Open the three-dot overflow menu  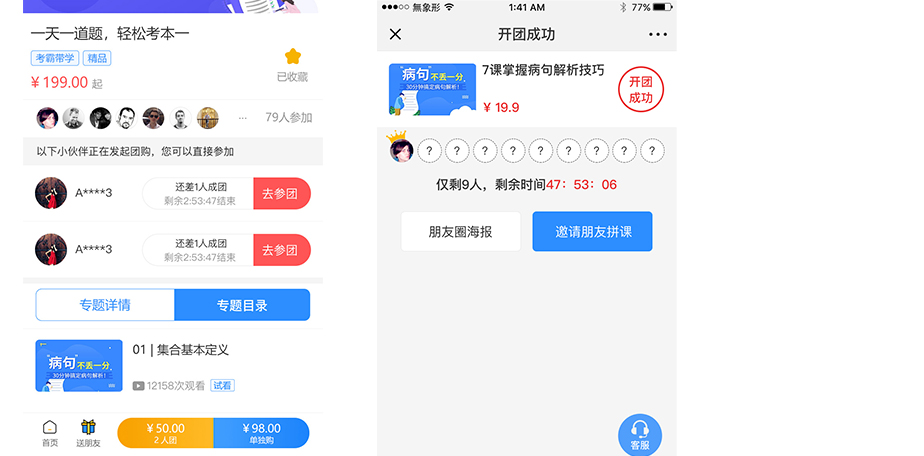pyautogui.click(x=657, y=35)
